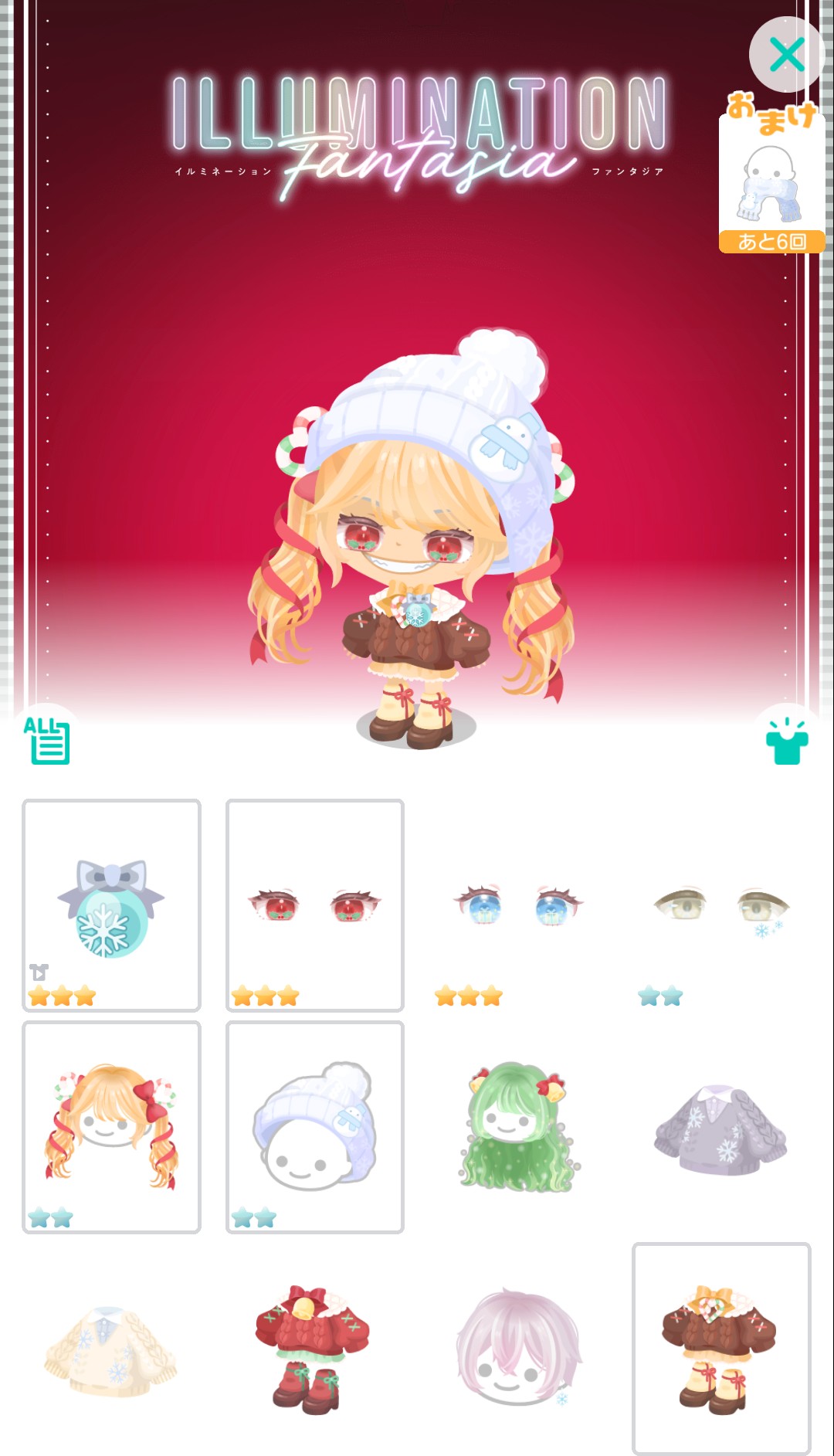Image resolution: width=834 pixels, height=1456 pixels.
Task: Select the brown sweater outfit
Action: (721, 1349)
